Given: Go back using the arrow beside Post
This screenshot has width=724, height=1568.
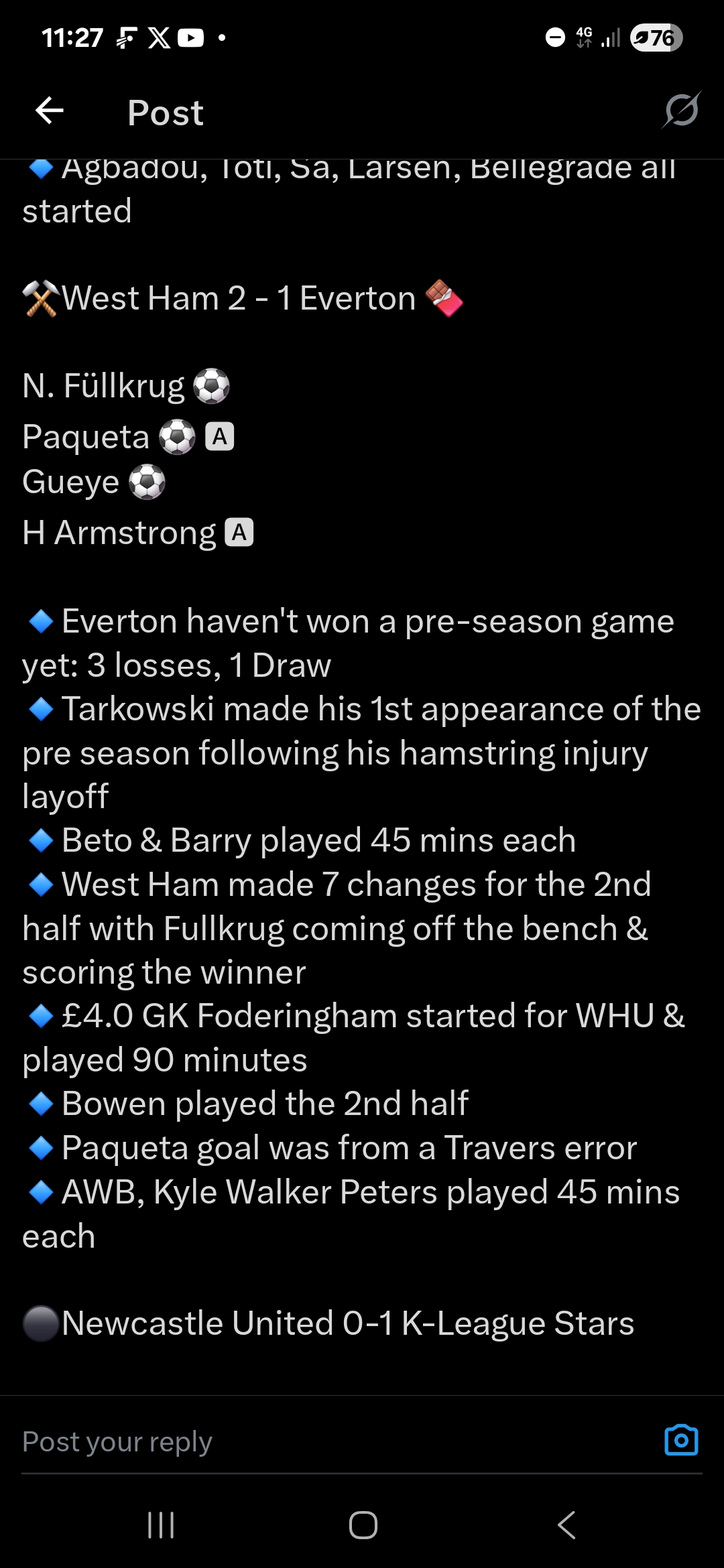Looking at the screenshot, I should click(x=50, y=111).
